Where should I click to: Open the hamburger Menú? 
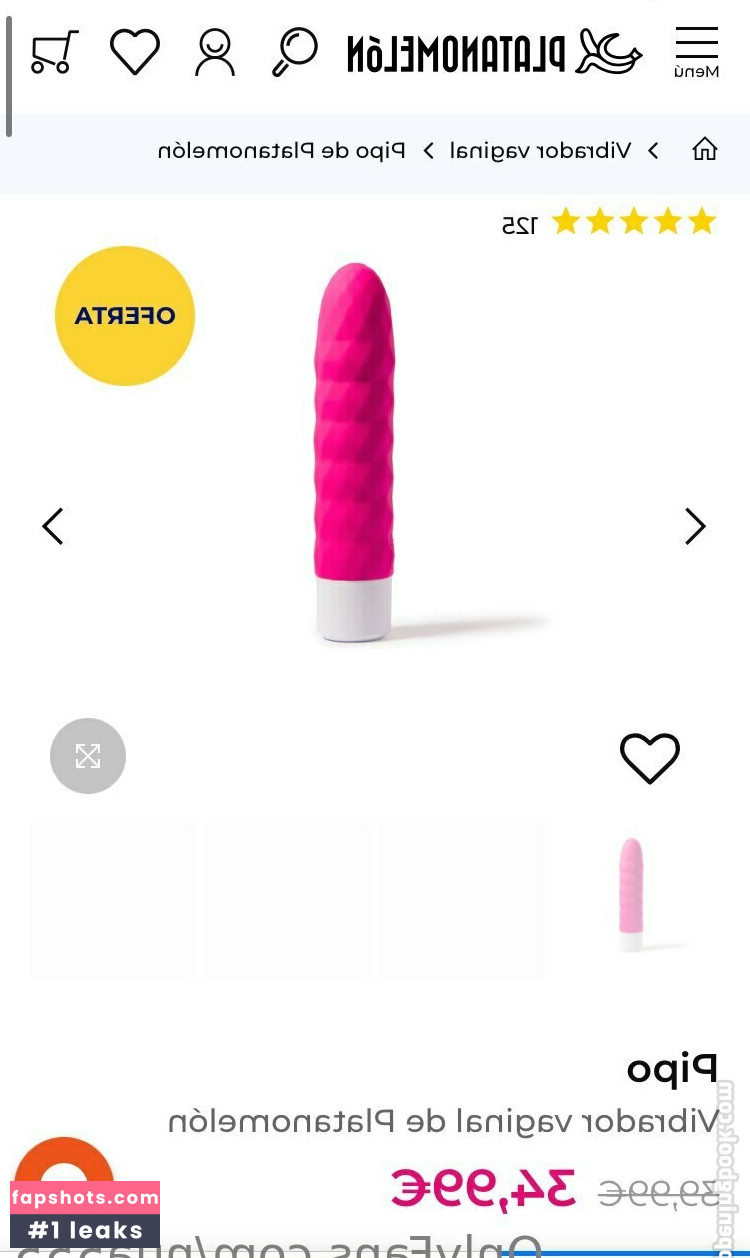tap(697, 52)
